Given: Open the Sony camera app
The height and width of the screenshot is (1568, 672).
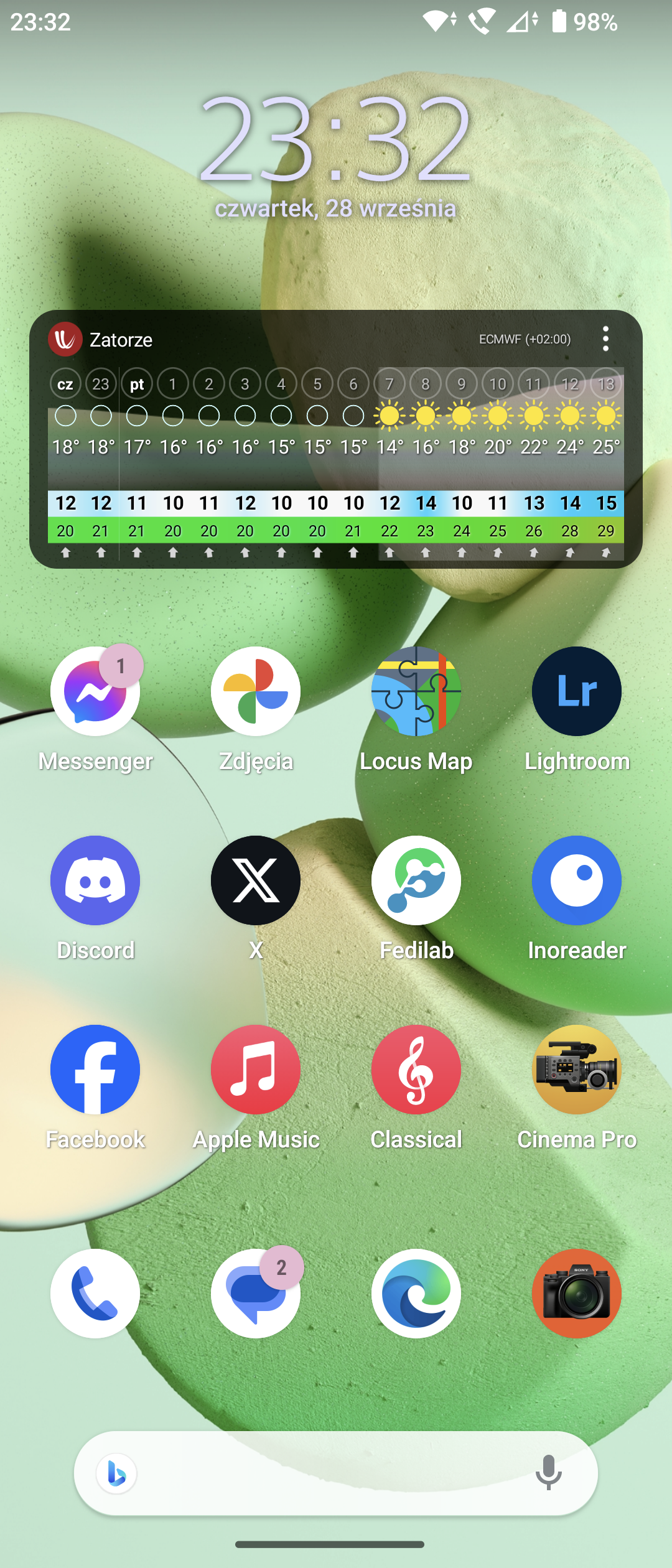Looking at the screenshot, I should [577, 1294].
